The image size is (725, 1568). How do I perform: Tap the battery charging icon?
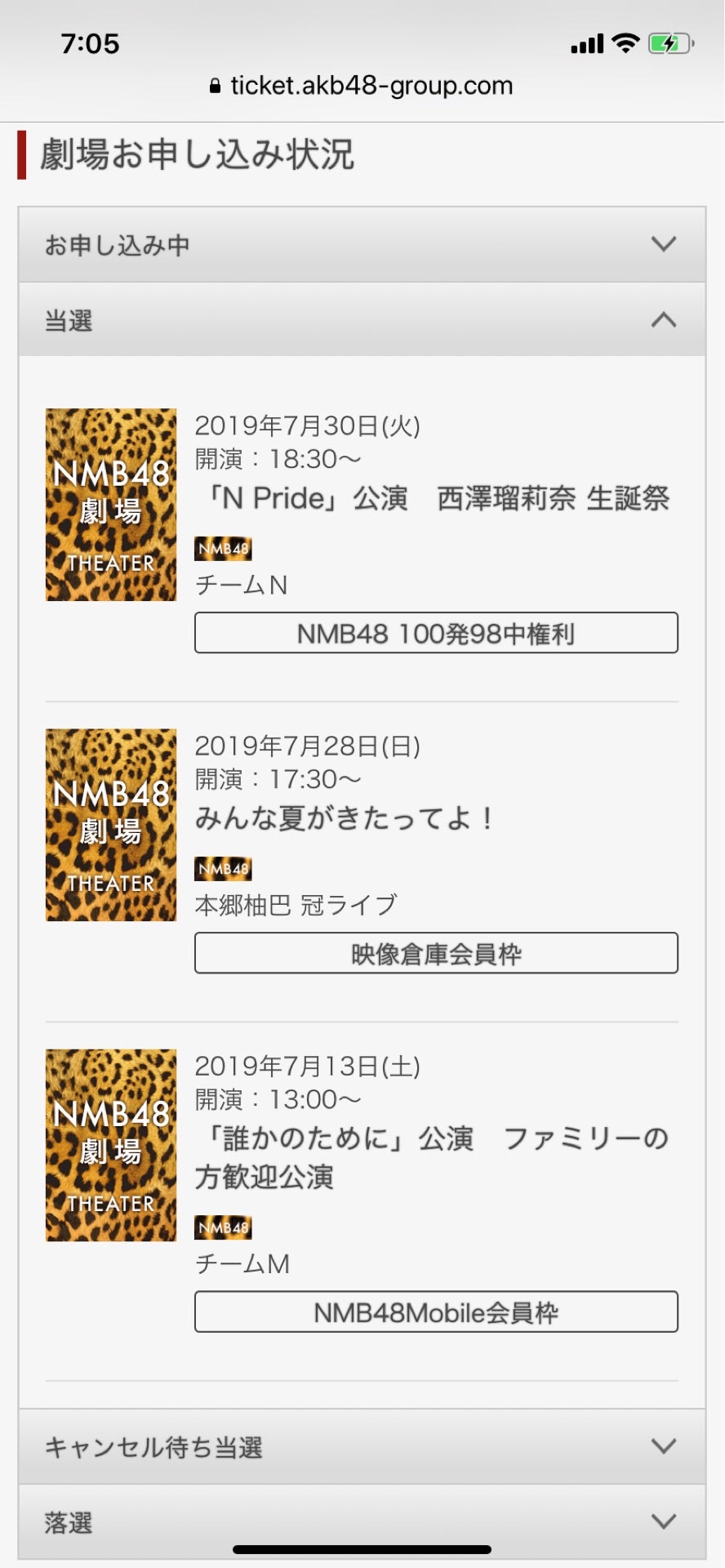(x=669, y=45)
